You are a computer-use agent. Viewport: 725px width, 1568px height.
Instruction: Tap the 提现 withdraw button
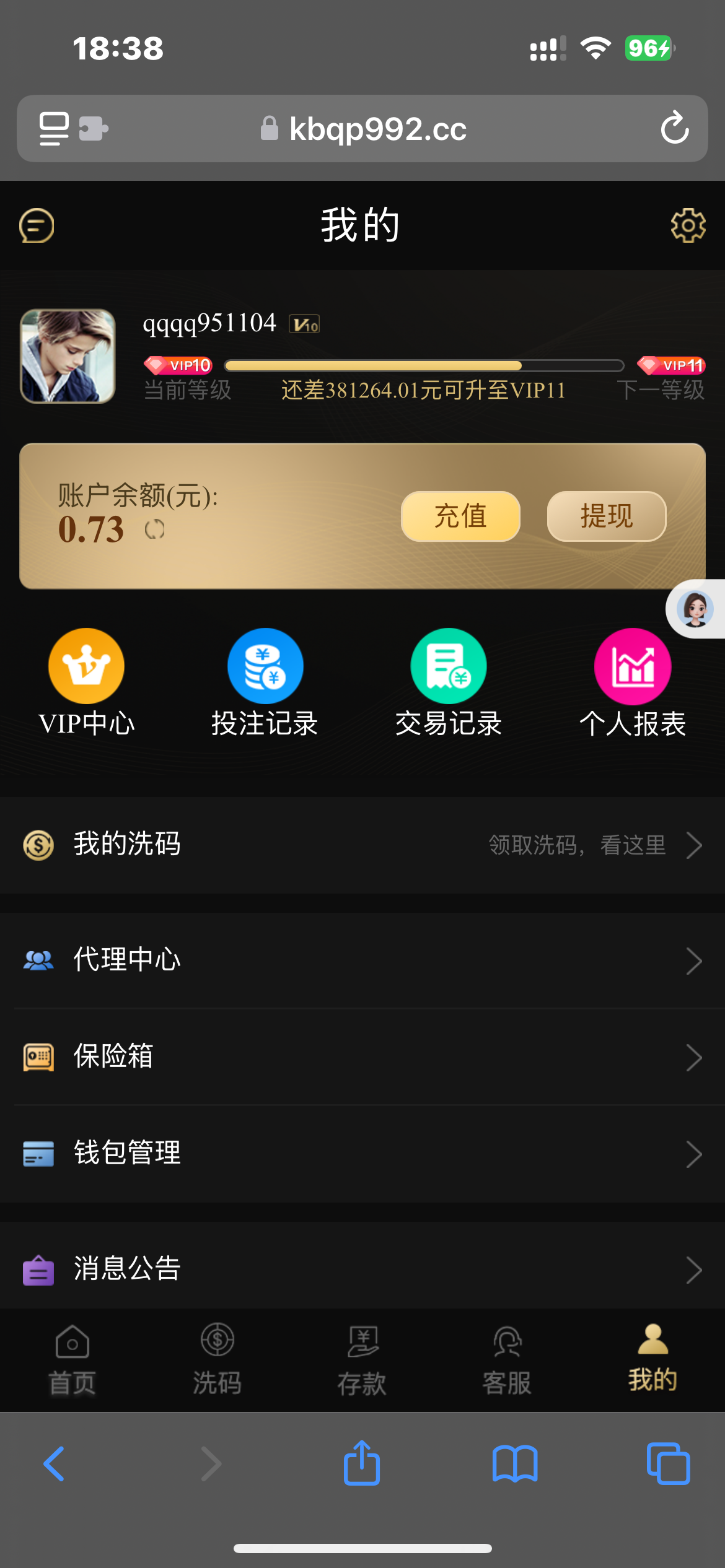606,516
